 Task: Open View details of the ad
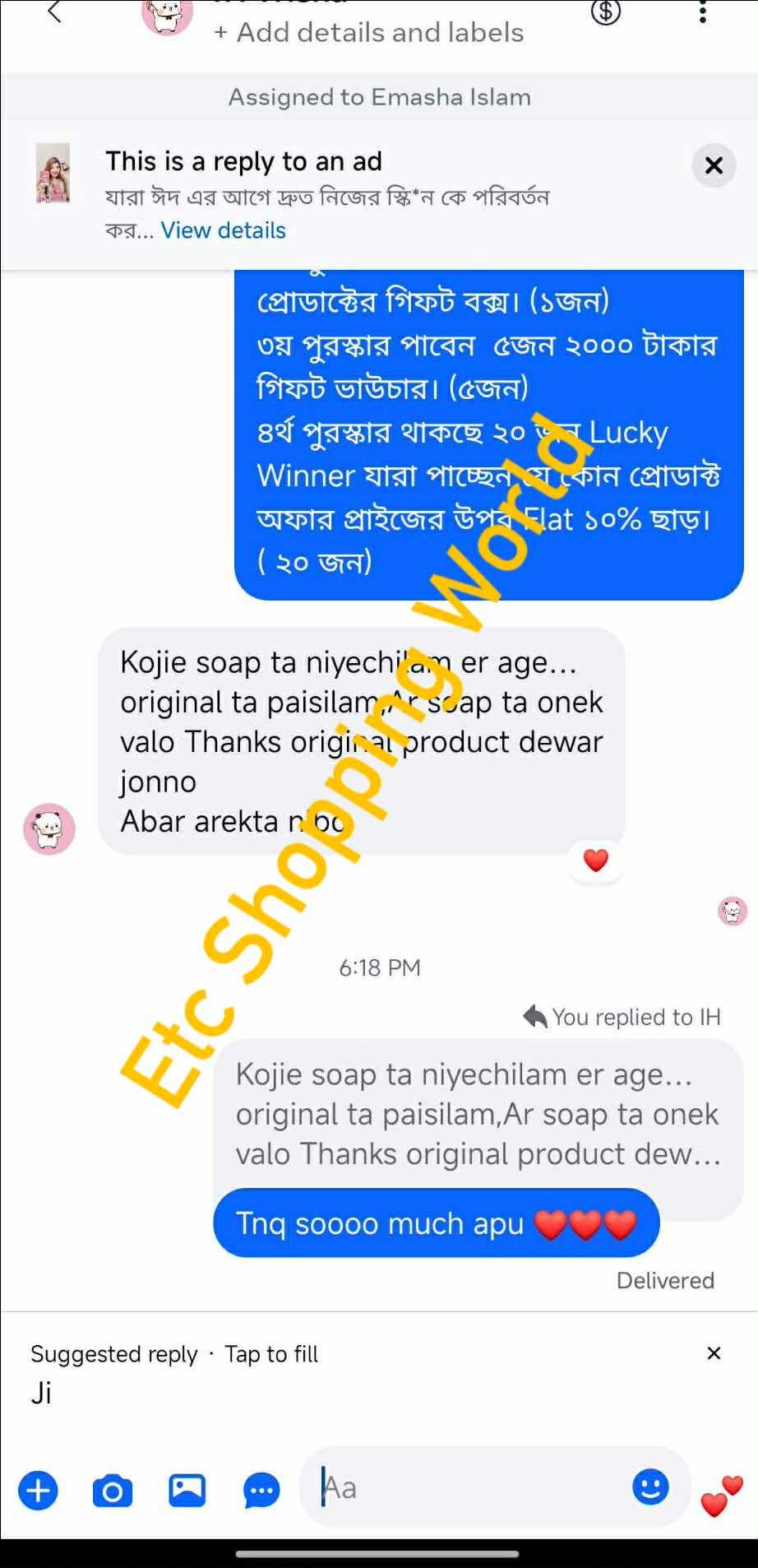(x=223, y=230)
